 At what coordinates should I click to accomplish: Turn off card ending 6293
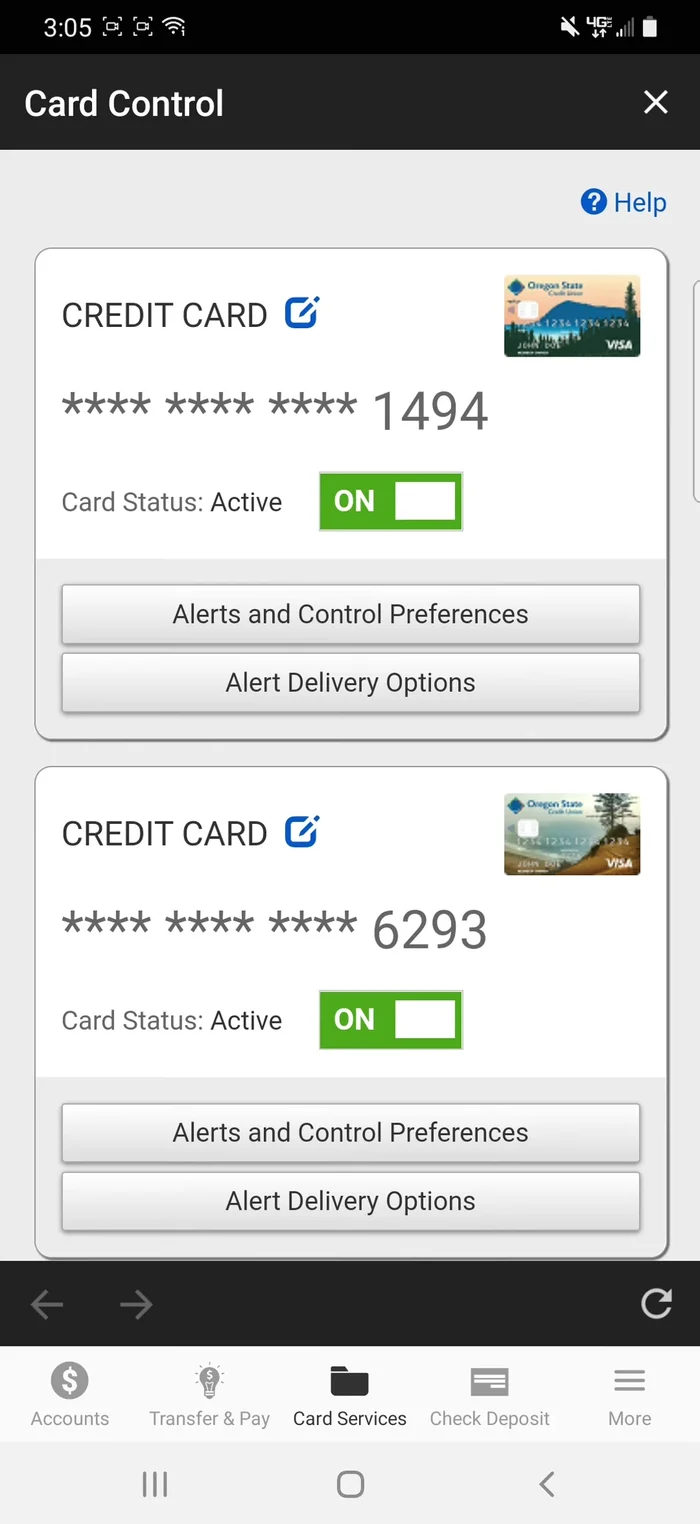(x=390, y=1019)
